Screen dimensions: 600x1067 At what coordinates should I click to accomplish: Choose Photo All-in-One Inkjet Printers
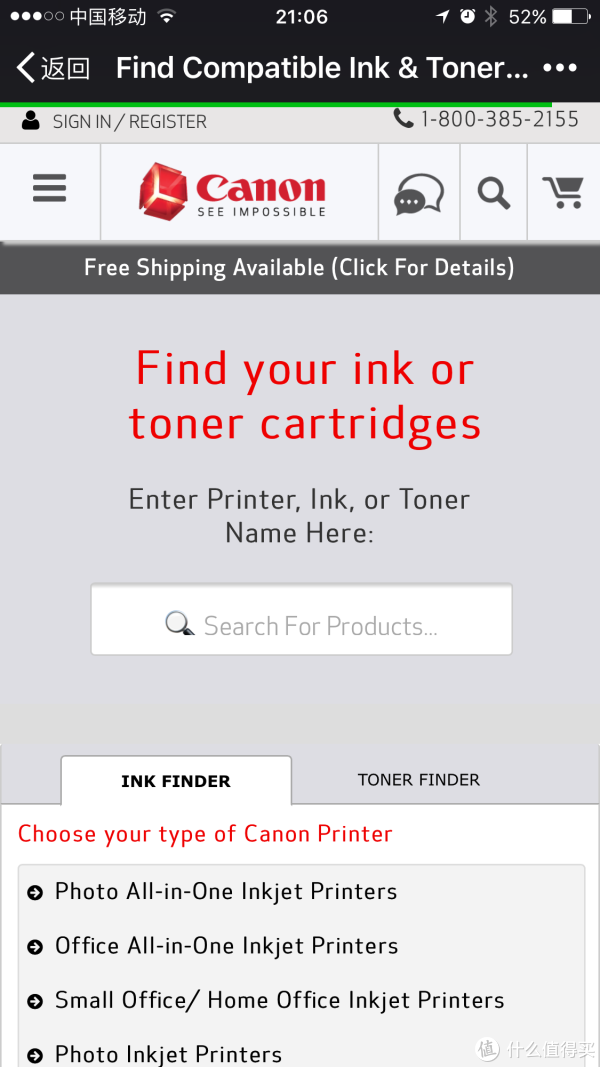(x=212, y=891)
